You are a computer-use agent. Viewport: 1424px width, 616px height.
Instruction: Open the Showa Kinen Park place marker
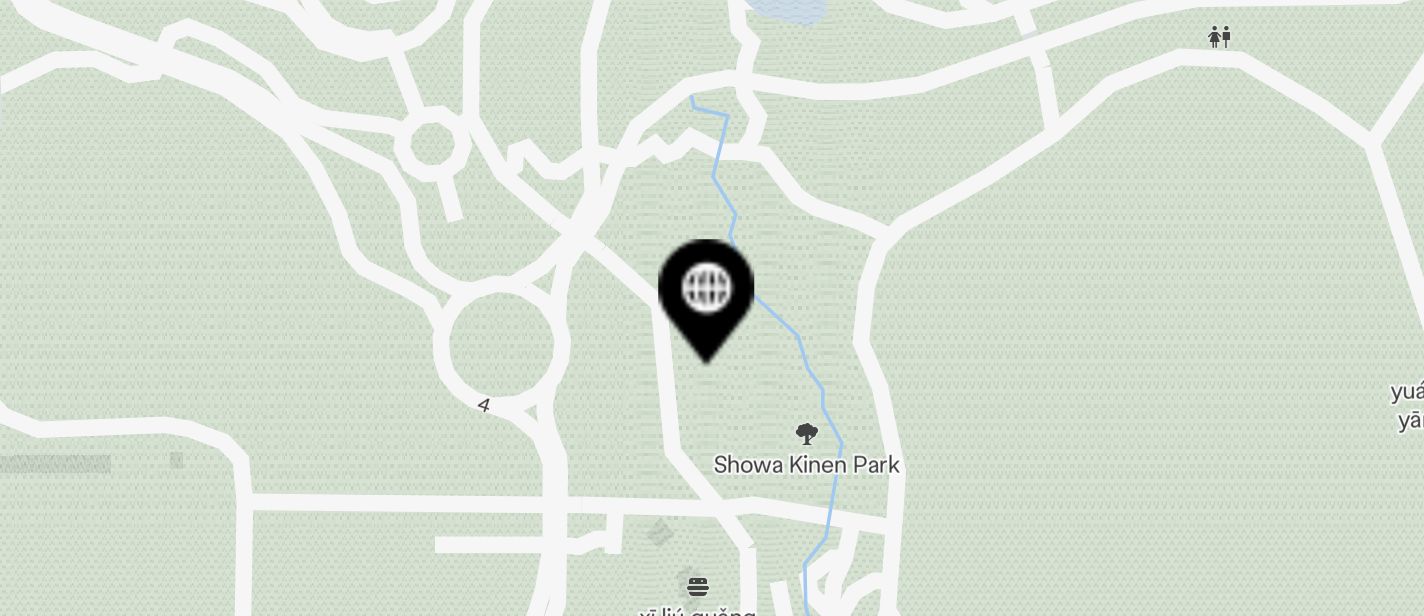[x=806, y=434]
